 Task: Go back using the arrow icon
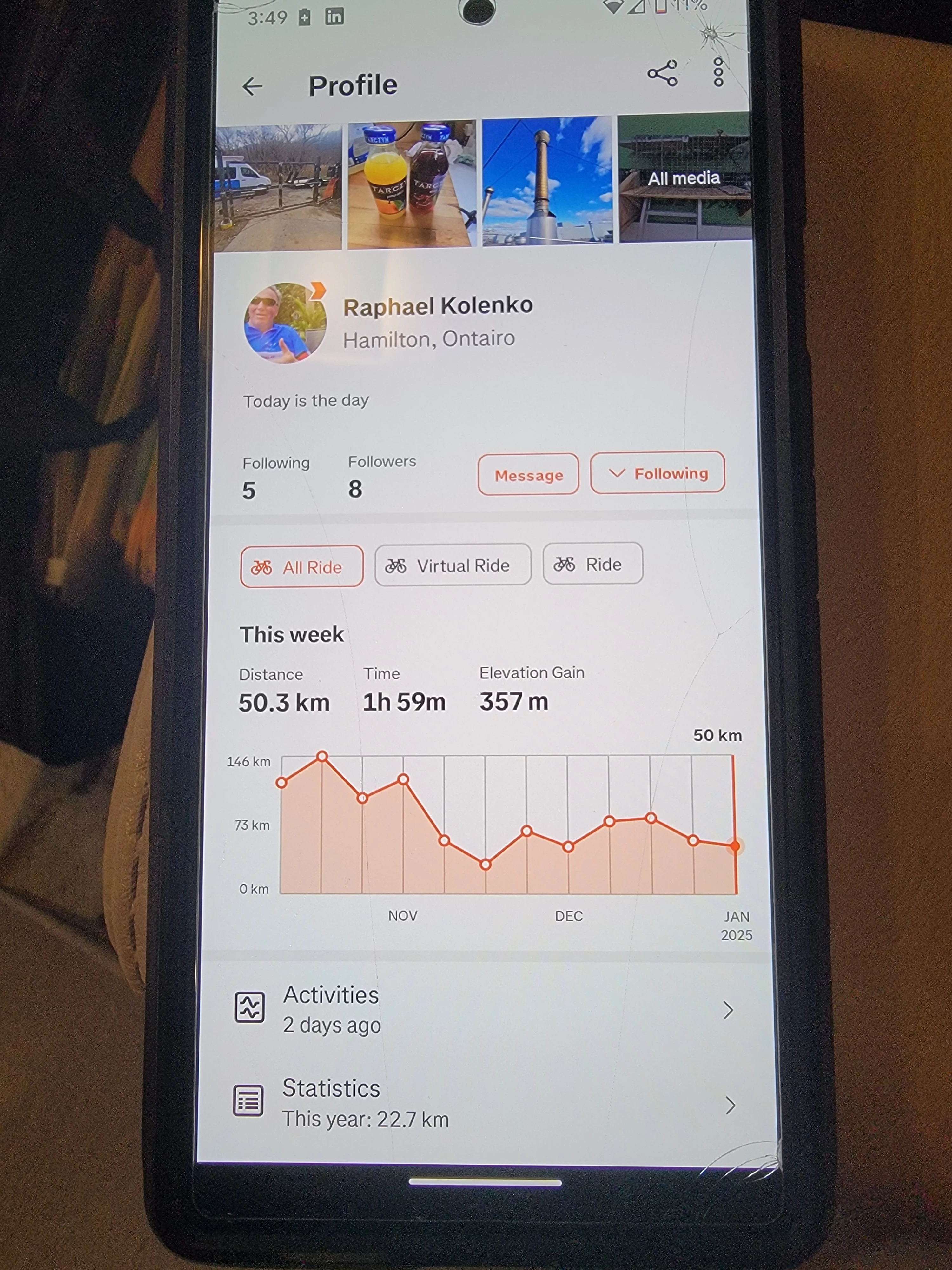(253, 87)
